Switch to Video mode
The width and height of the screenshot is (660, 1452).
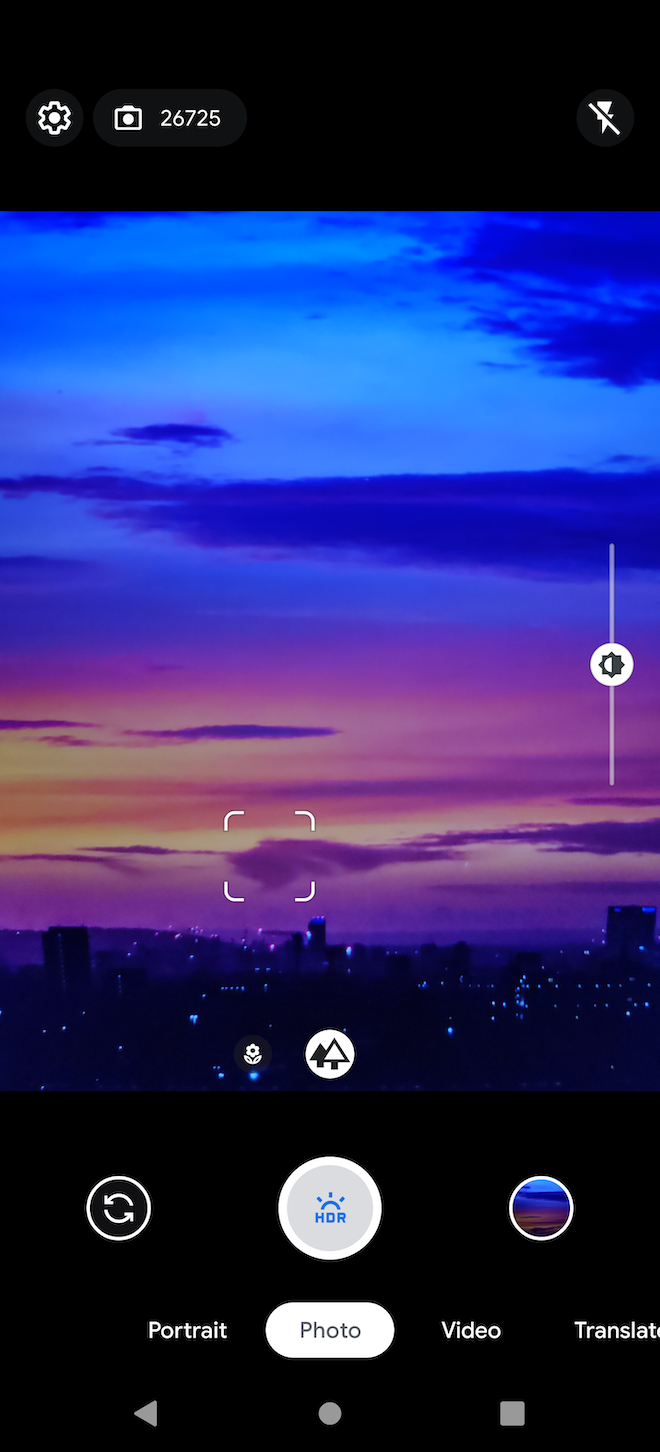[471, 1330]
